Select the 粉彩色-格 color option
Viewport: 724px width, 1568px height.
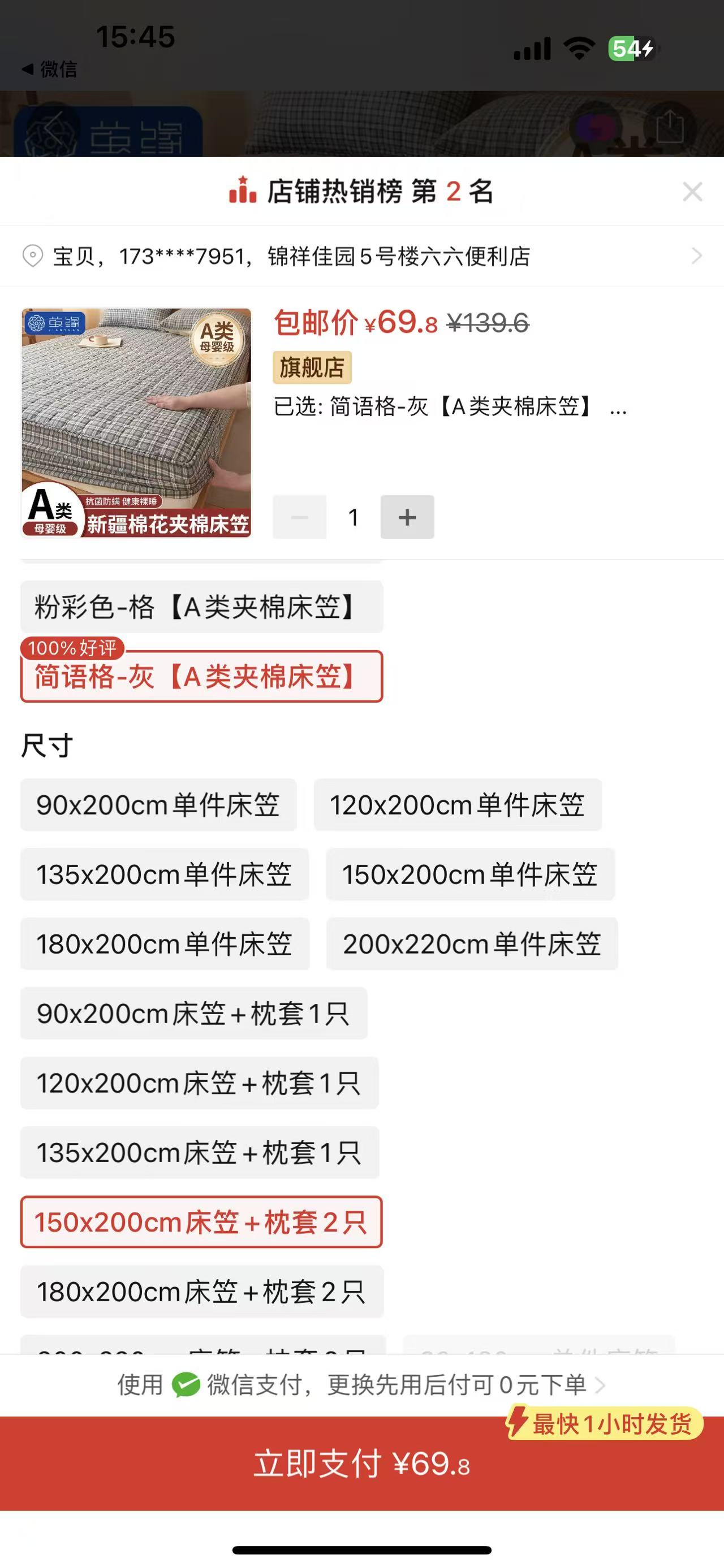(202, 607)
